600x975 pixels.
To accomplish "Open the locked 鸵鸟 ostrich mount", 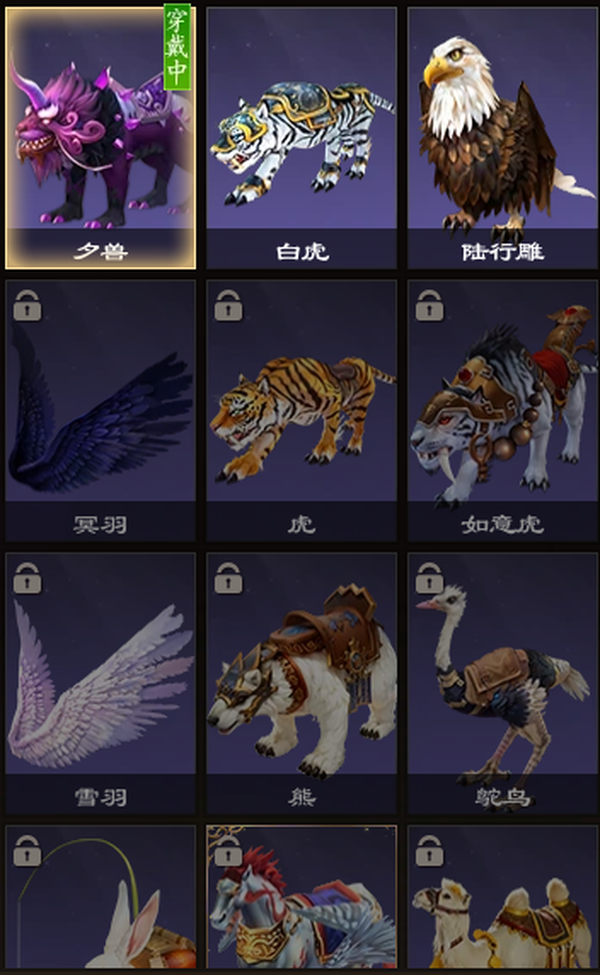I will (502, 683).
